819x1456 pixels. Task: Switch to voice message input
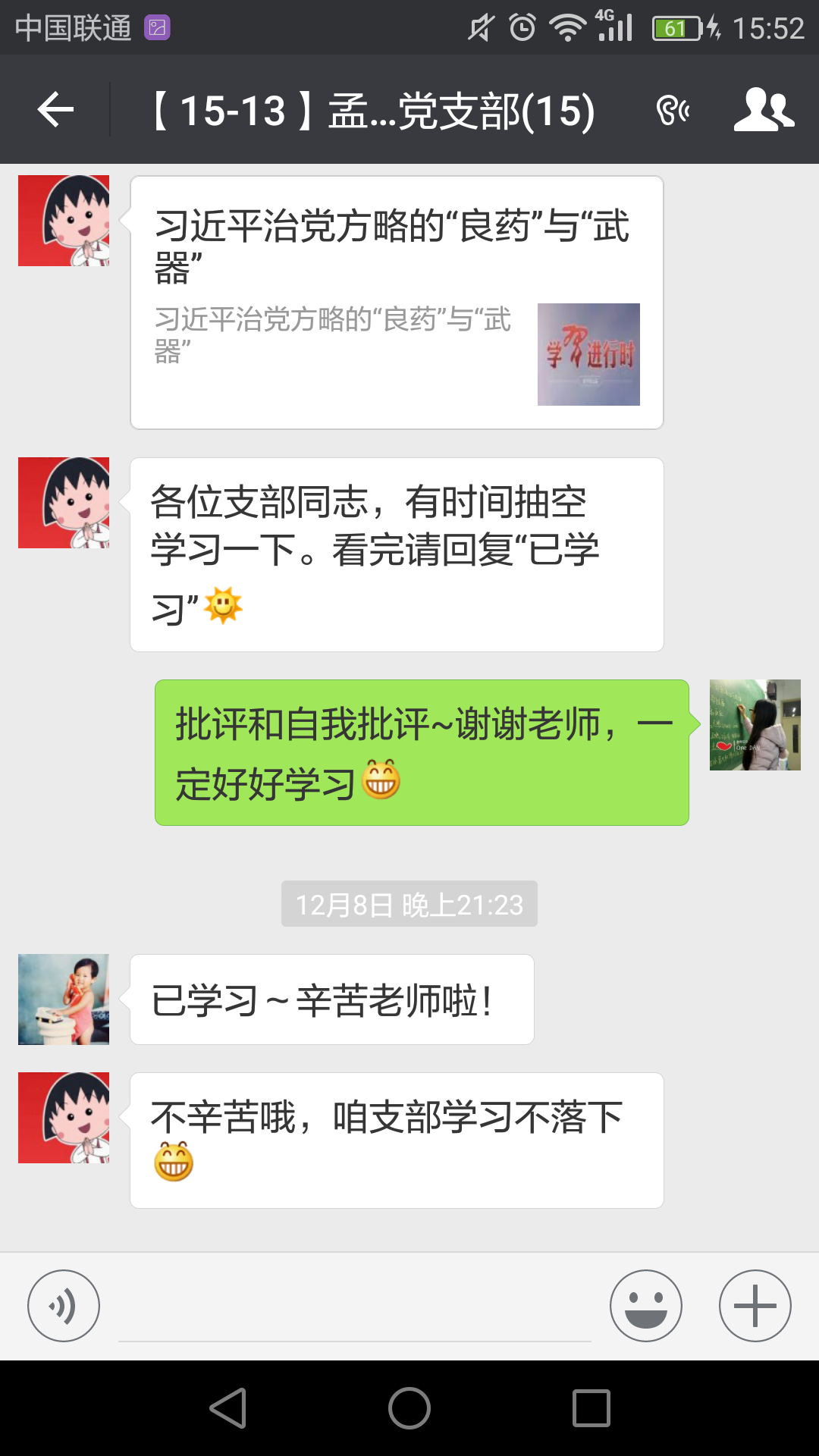(x=64, y=1306)
